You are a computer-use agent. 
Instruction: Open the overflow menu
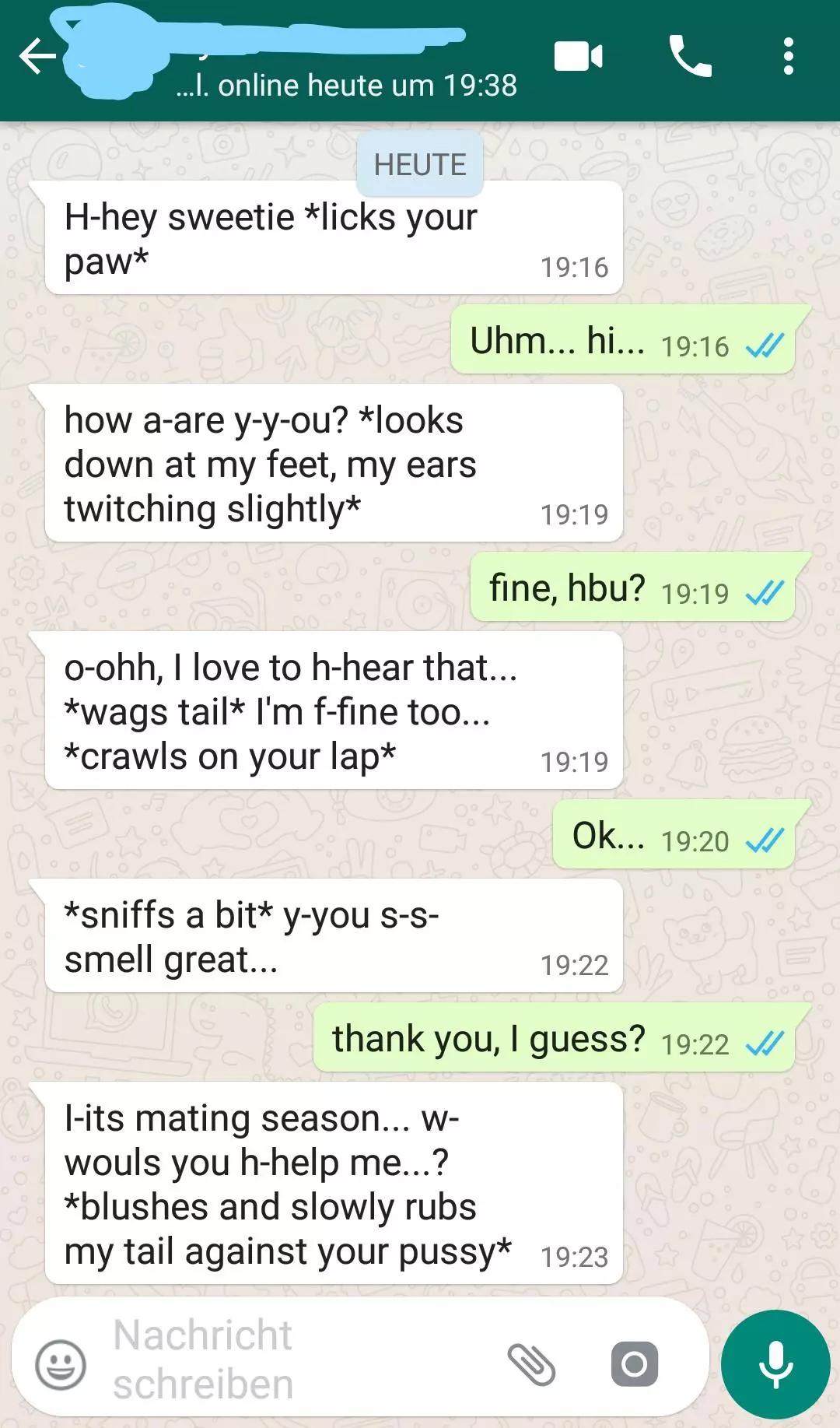pyautogui.click(x=789, y=57)
